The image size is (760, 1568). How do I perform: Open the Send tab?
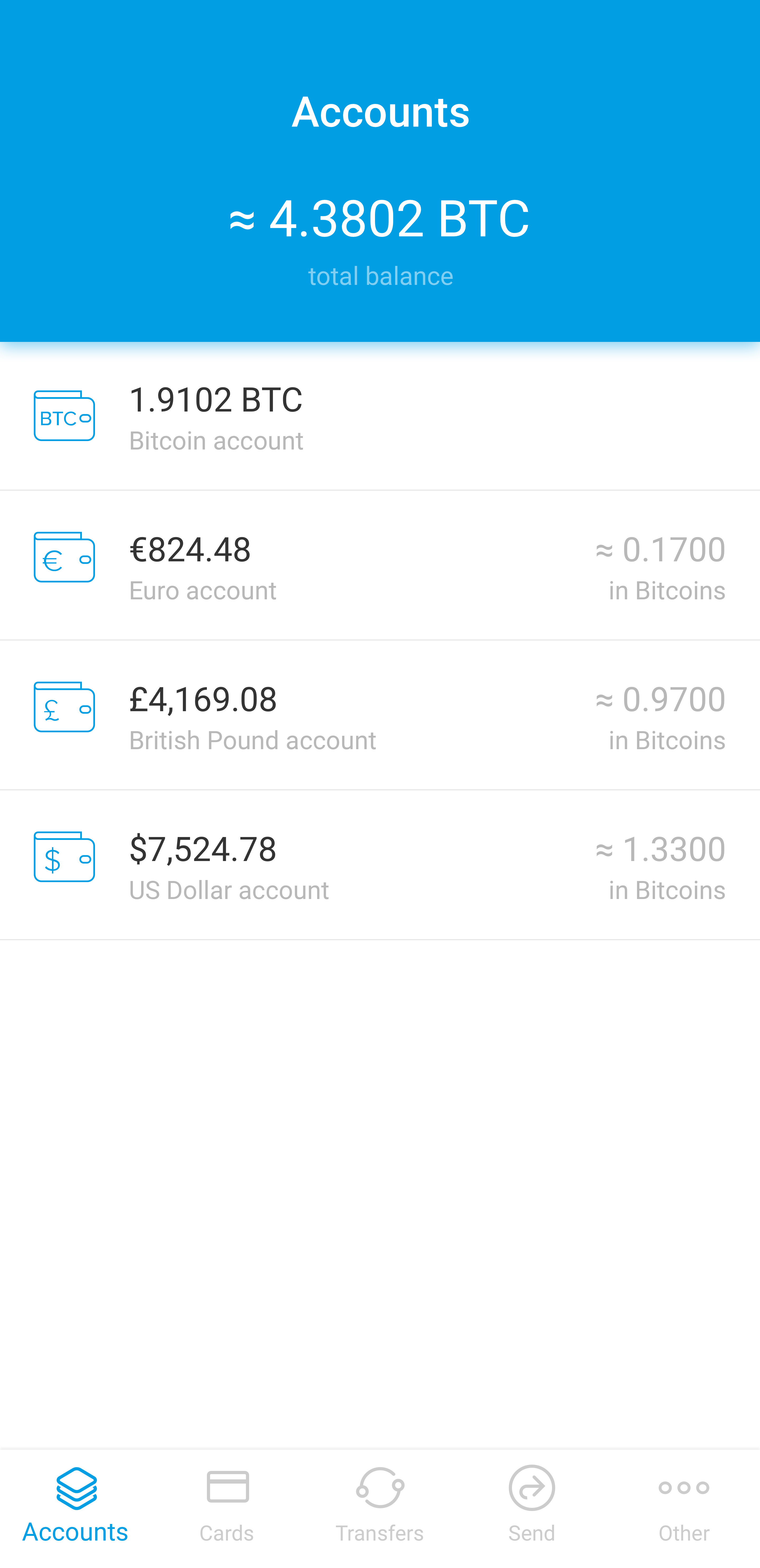tap(532, 1532)
